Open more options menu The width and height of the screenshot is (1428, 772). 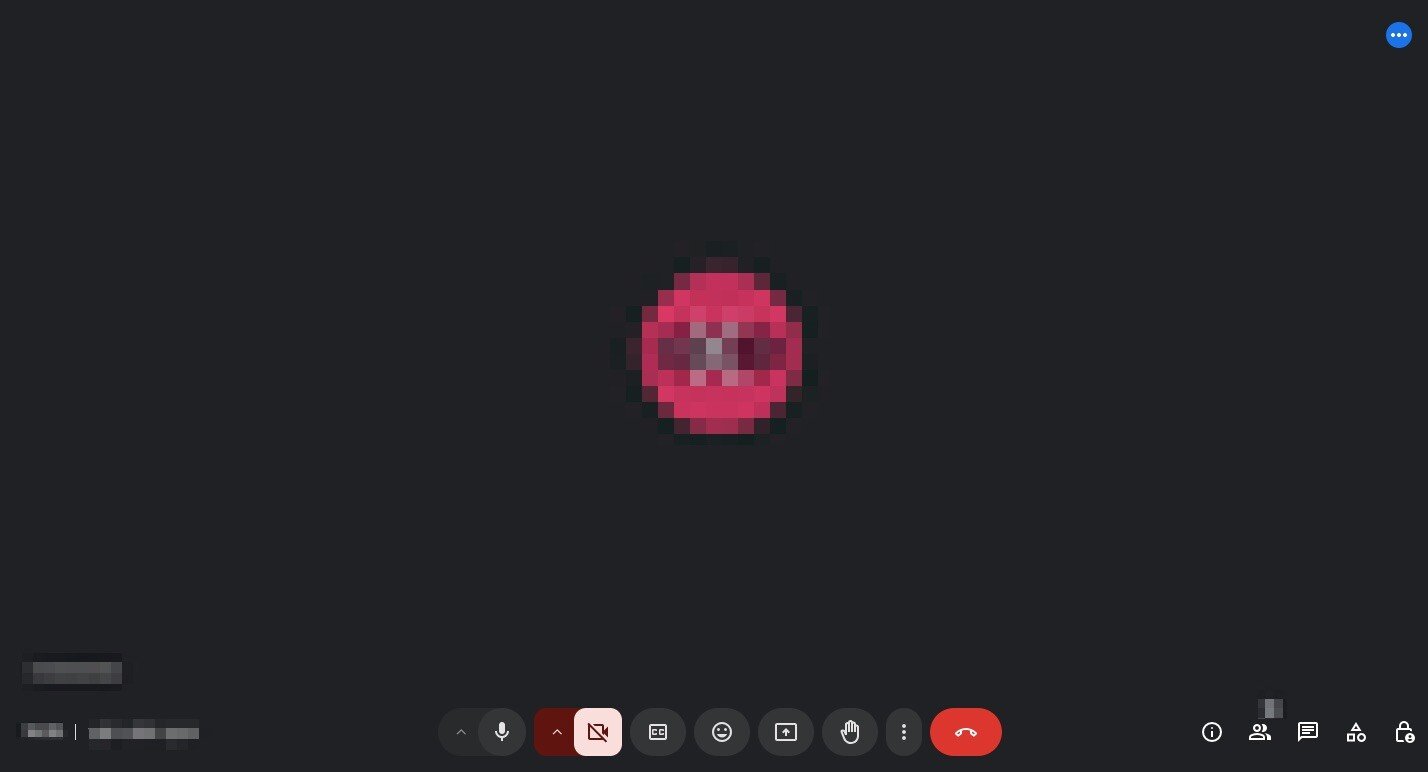(904, 732)
